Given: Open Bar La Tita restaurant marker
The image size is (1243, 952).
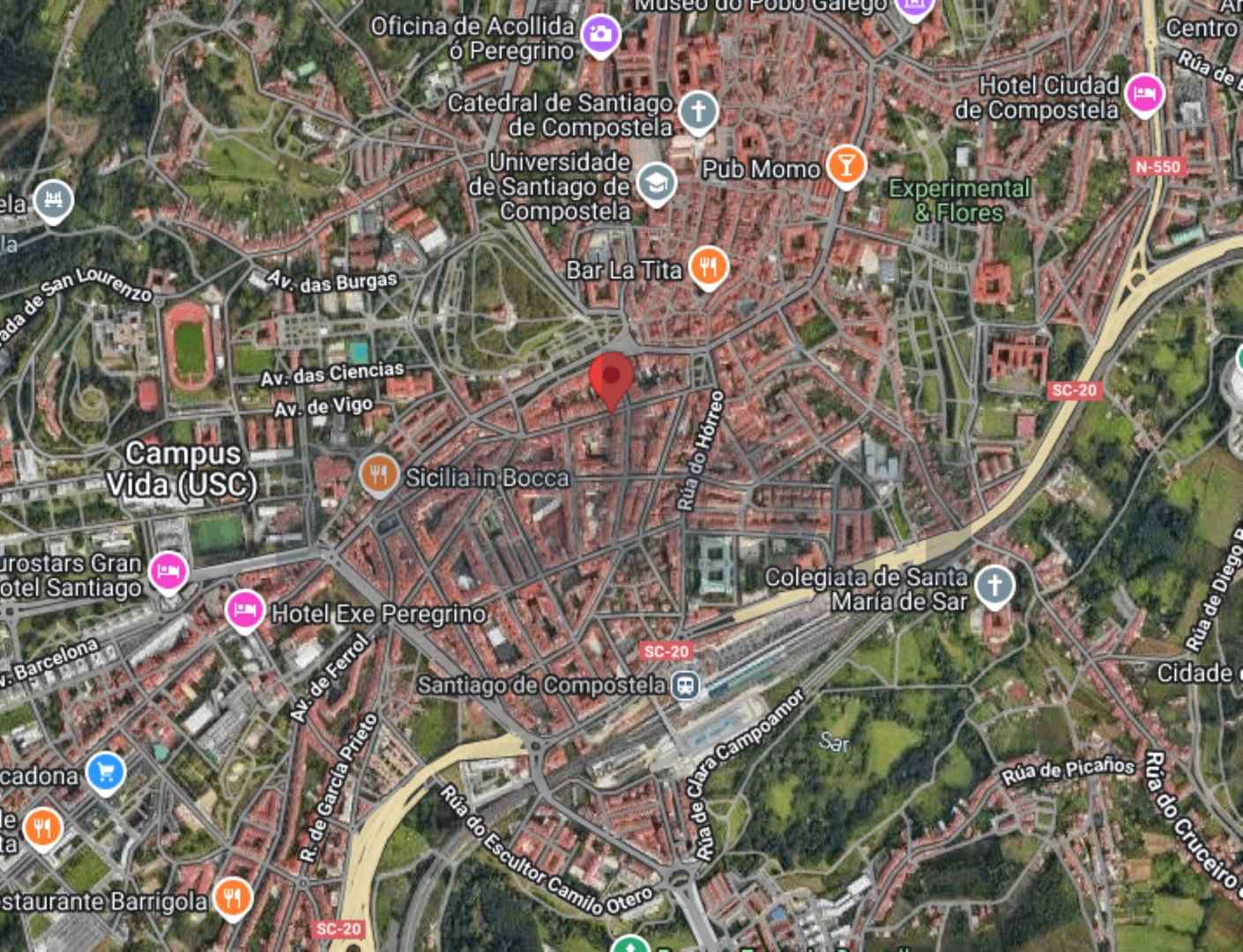Looking at the screenshot, I should tap(708, 265).
